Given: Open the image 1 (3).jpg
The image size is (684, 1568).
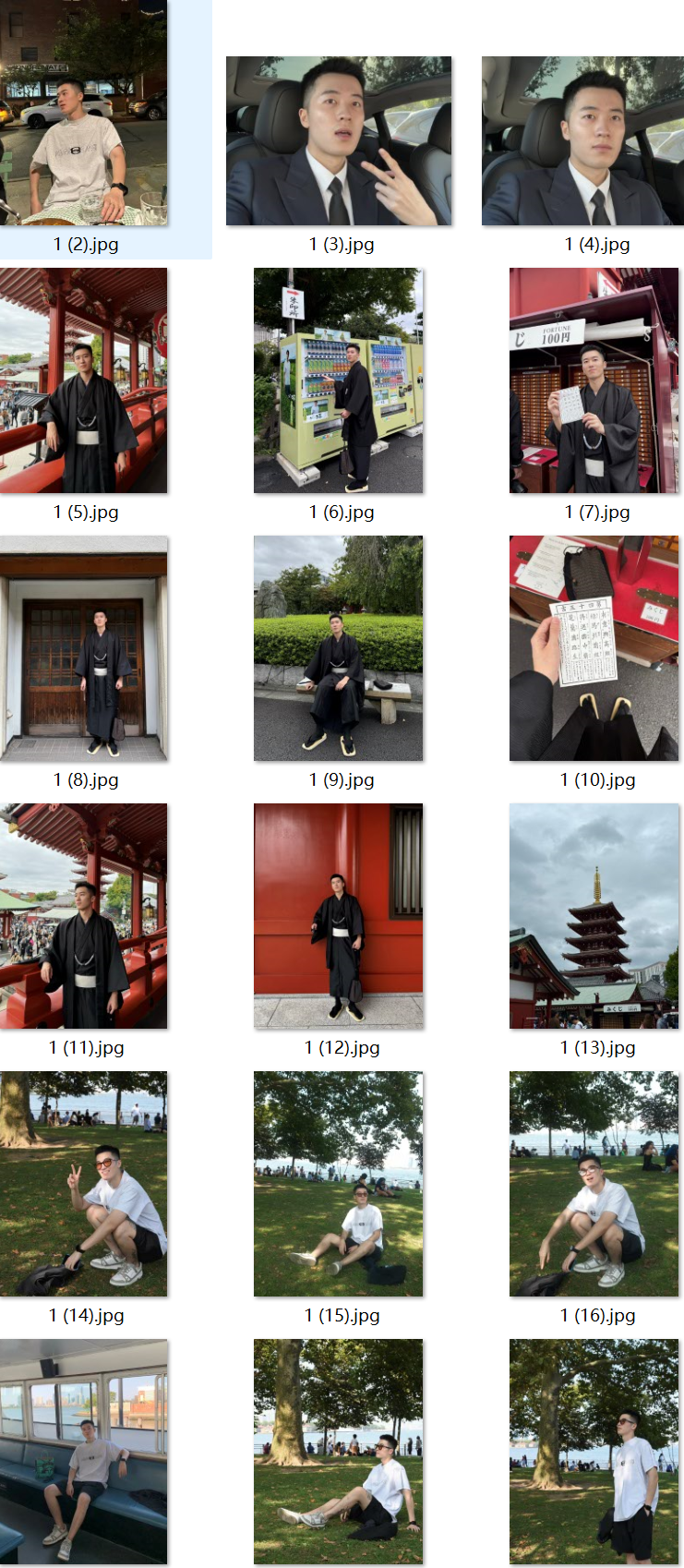Looking at the screenshot, I should click(339, 140).
